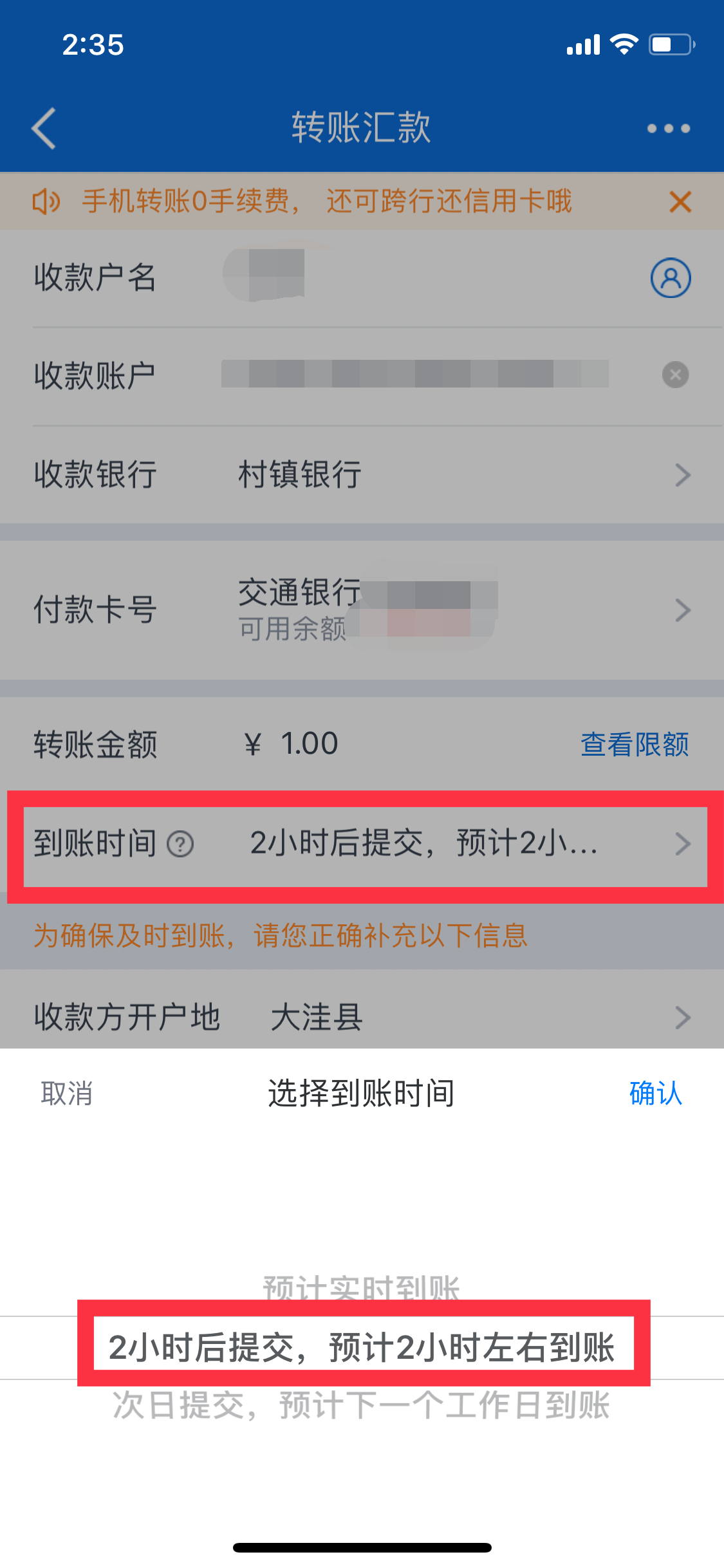The image size is (724, 1568).
Task: Go back from 转账汇款 page
Action: pyautogui.click(x=44, y=128)
